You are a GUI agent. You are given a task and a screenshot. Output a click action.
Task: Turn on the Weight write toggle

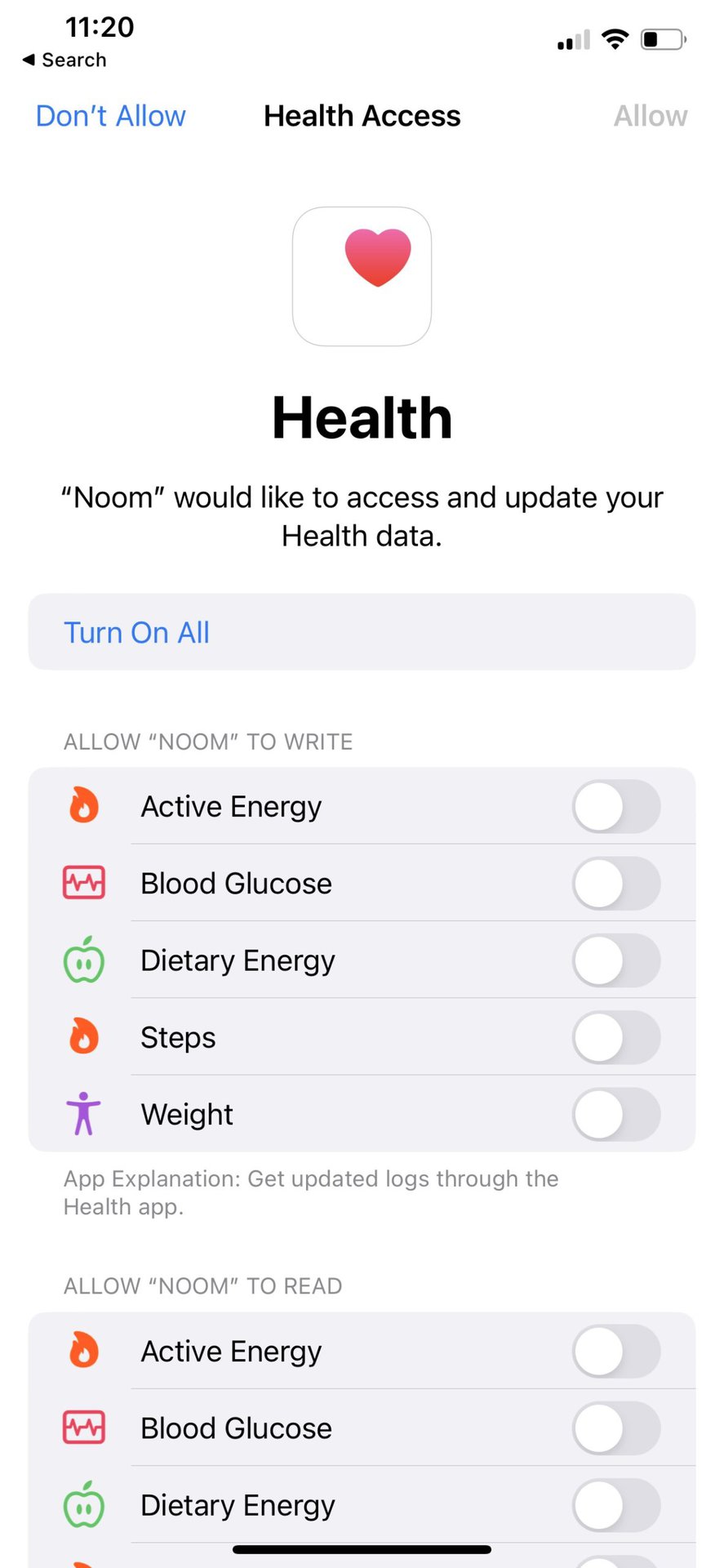click(615, 1114)
